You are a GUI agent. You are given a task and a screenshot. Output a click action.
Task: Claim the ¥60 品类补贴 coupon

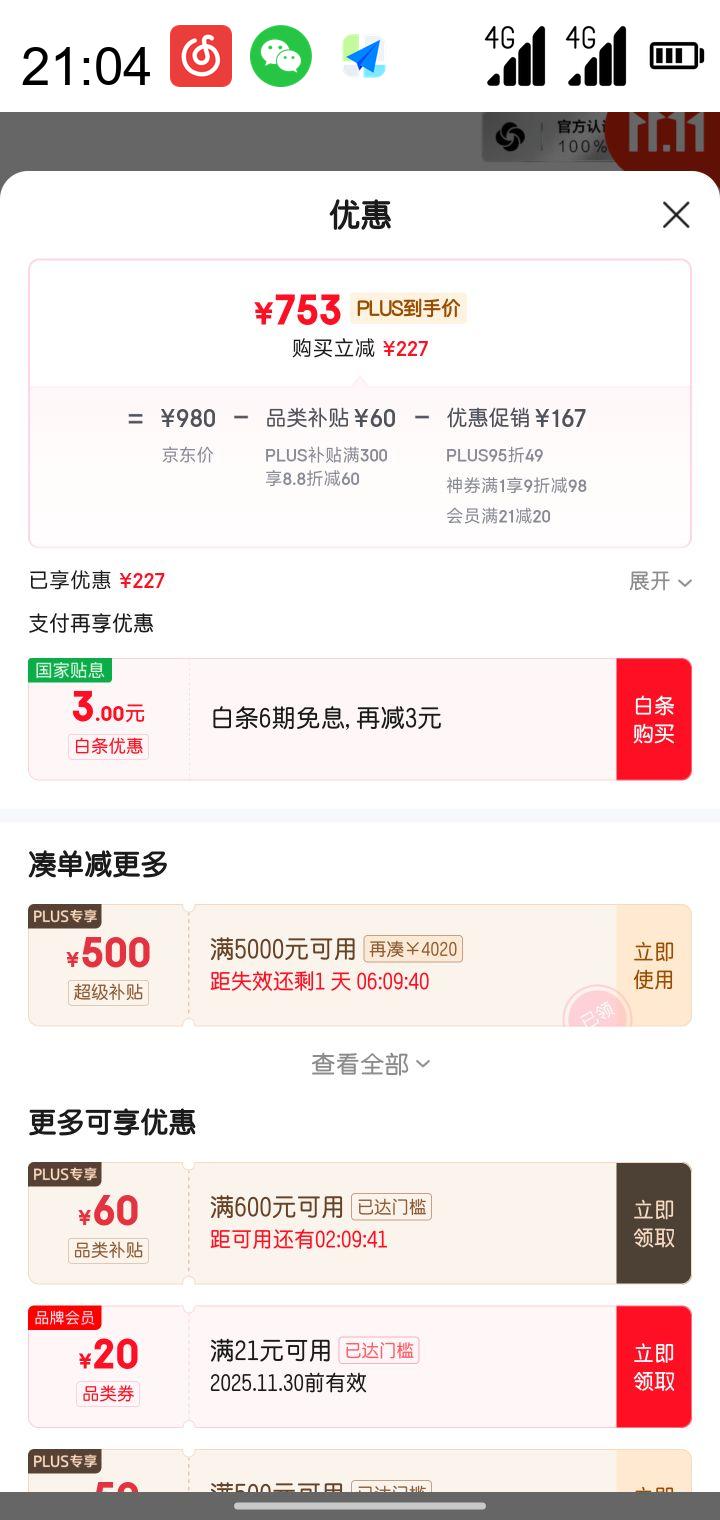coord(654,1223)
